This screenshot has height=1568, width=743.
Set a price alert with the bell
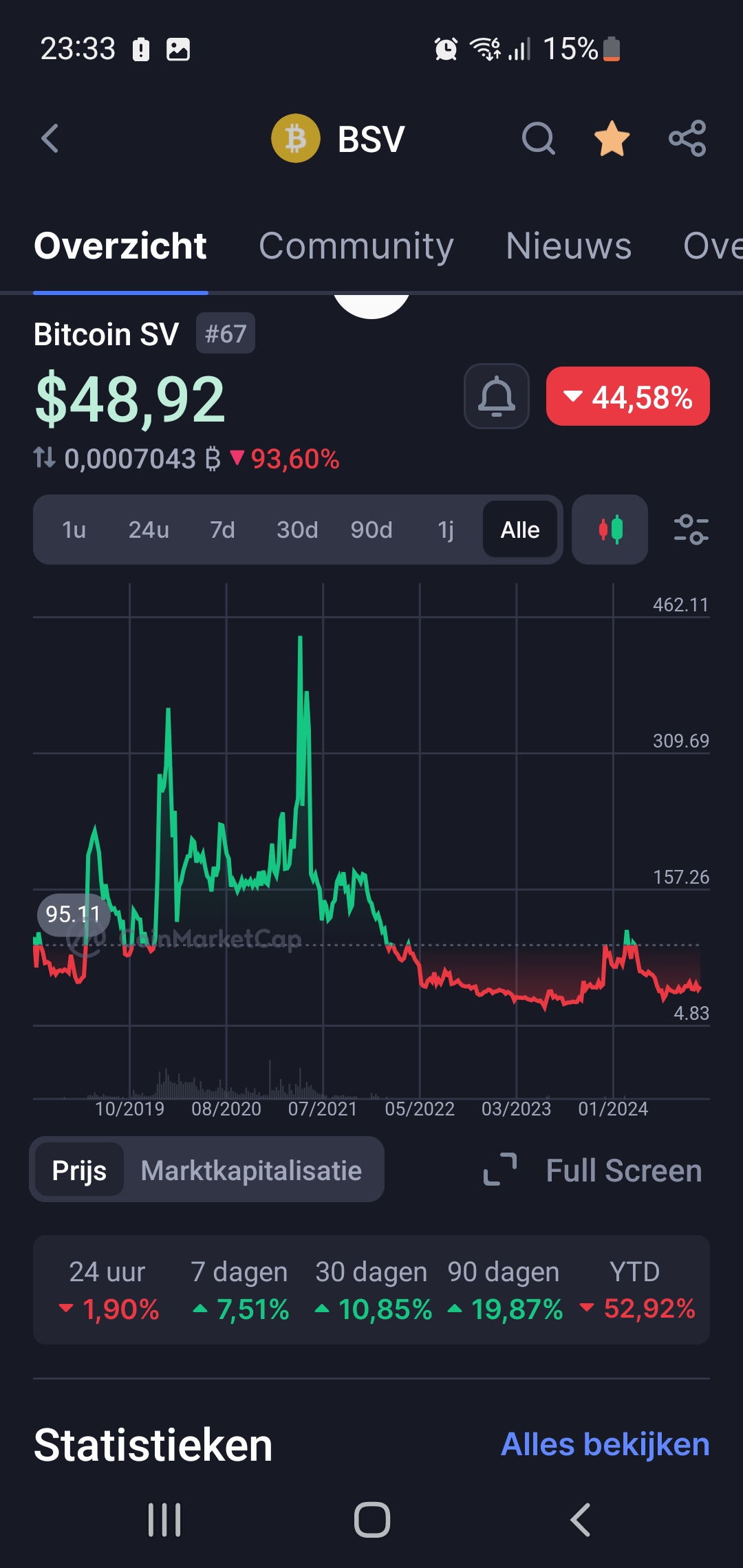[497, 396]
